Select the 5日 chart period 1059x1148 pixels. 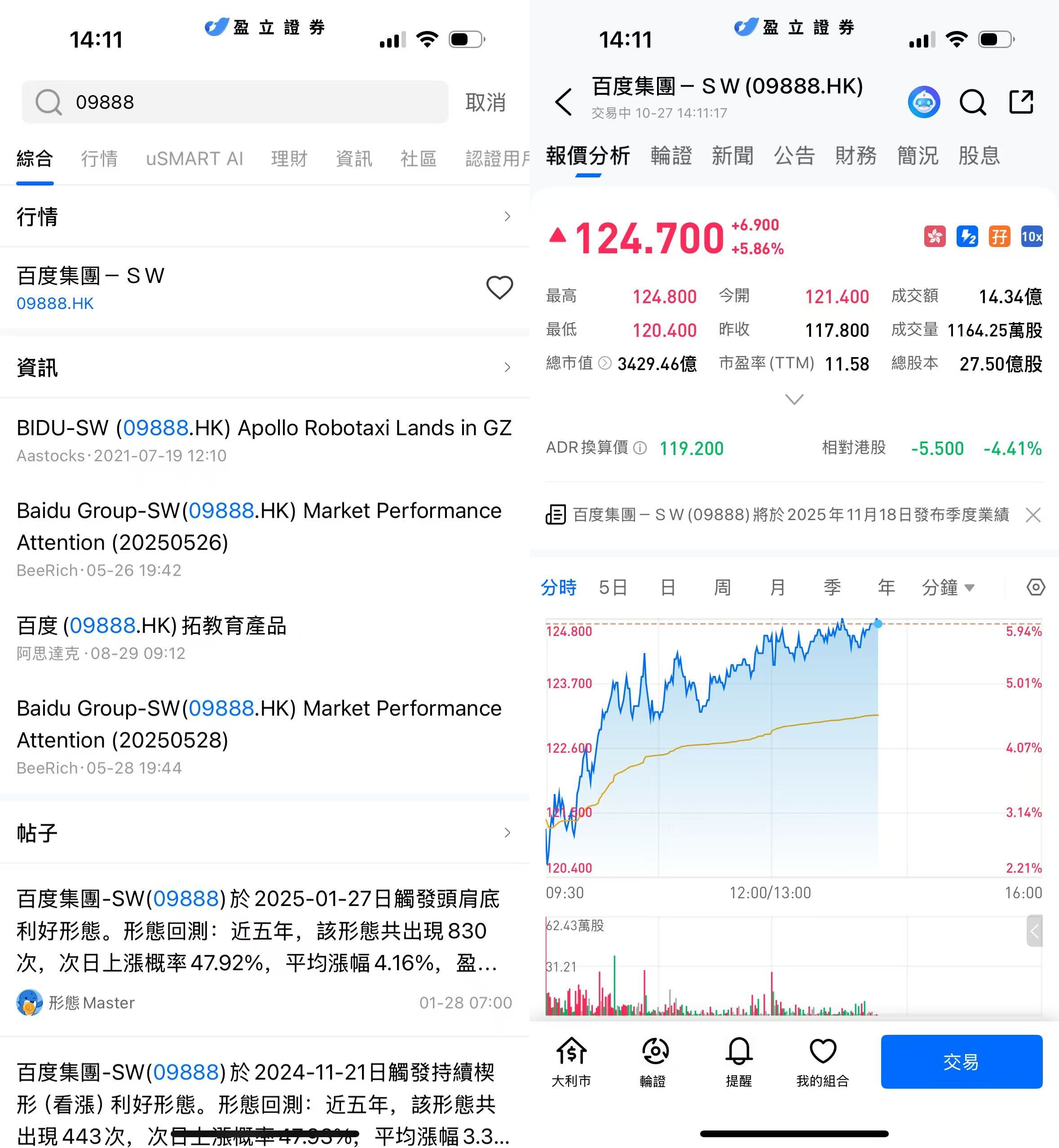tap(613, 587)
